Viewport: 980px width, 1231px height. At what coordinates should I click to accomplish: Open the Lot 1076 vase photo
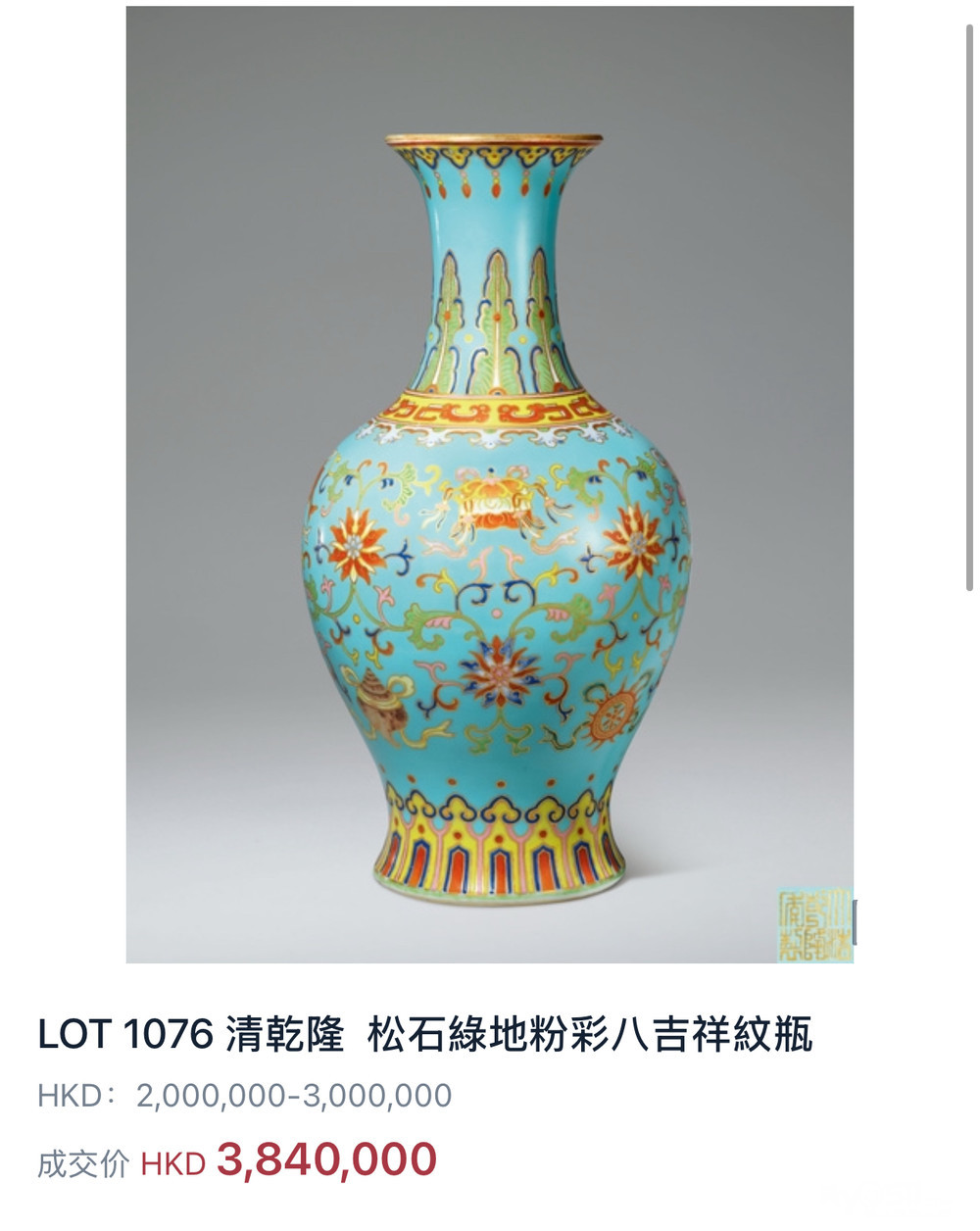pos(490,484)
